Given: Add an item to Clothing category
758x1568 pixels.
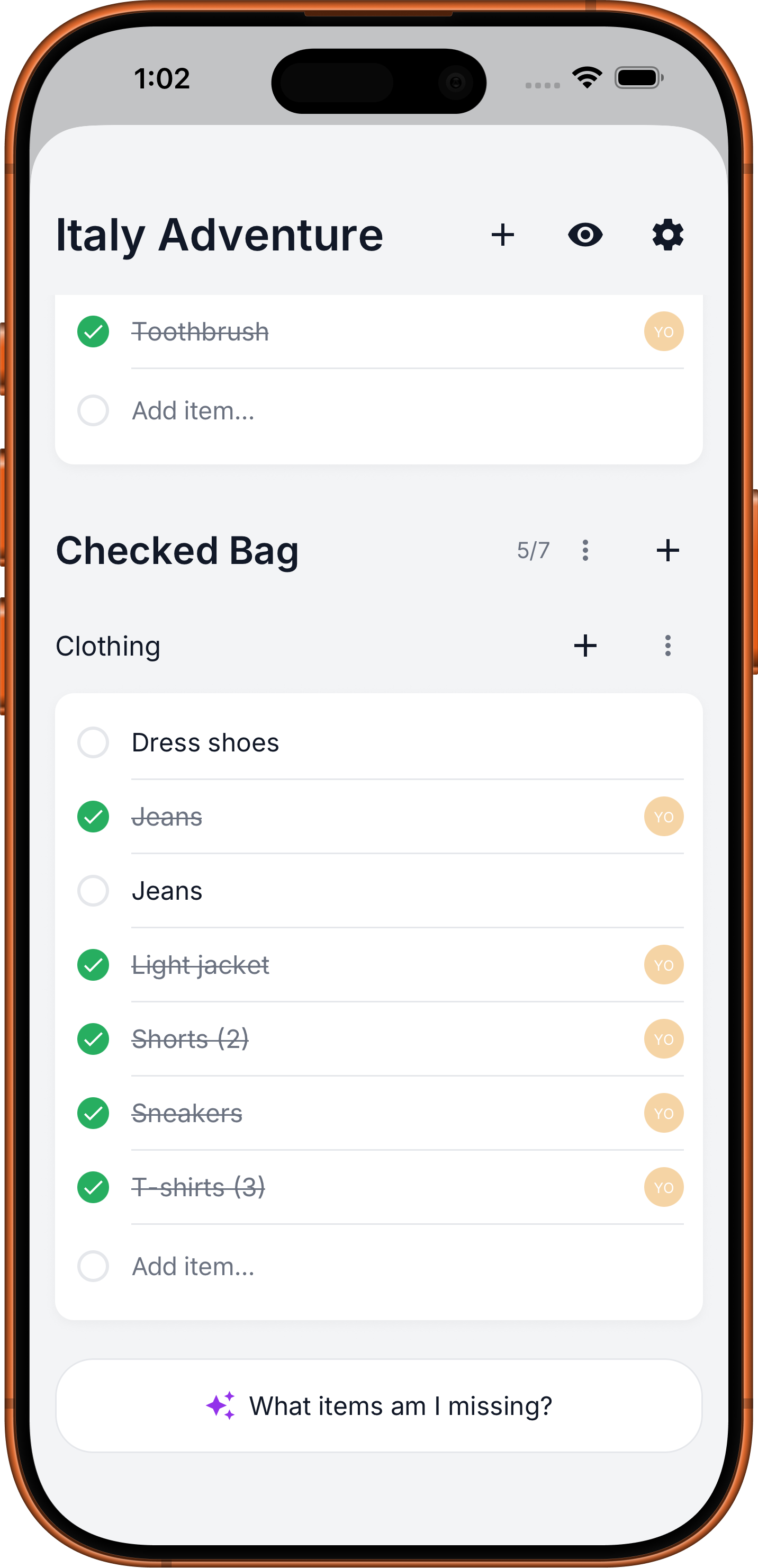Looking at the screenshot, I should [585, 646].
